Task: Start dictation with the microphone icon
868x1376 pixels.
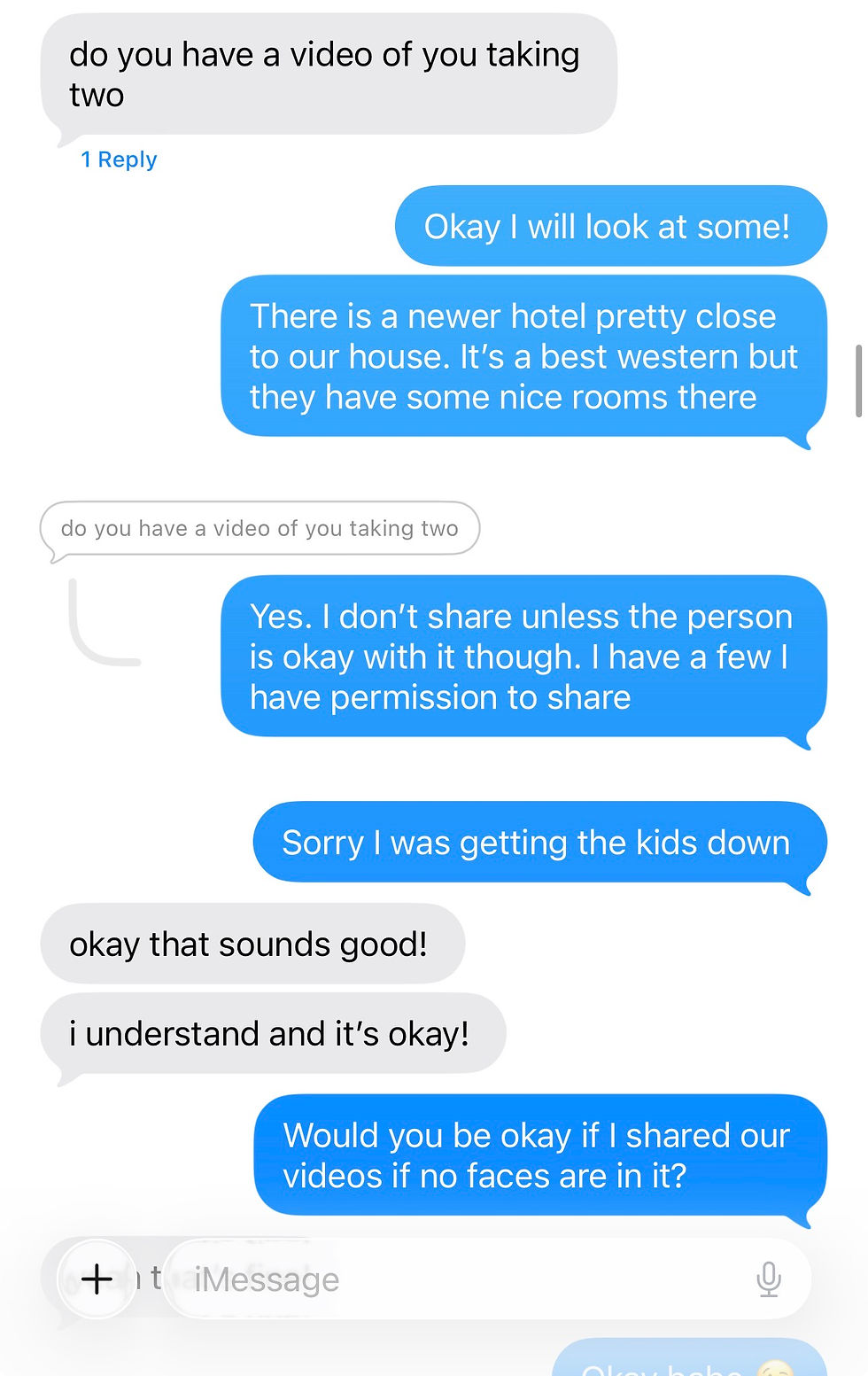Action: coord(768,1279)
